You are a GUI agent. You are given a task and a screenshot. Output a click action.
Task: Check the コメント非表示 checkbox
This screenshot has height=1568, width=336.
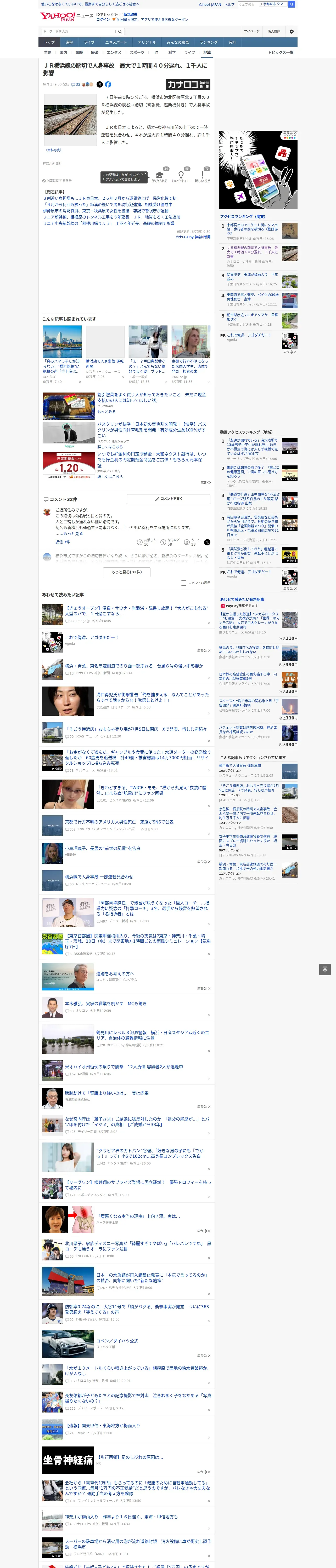183,583
